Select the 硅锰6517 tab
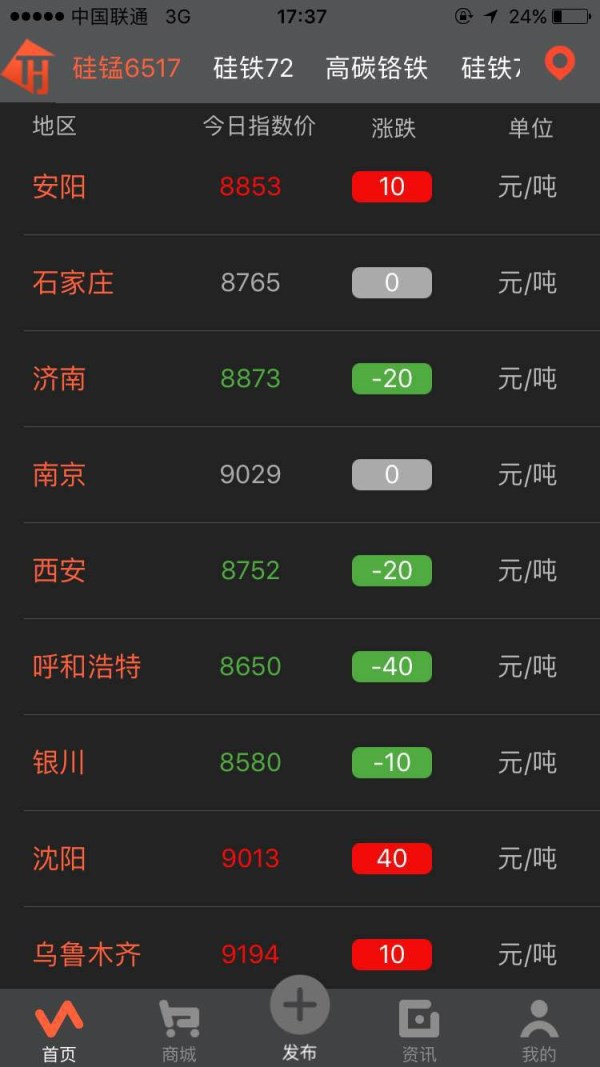Viewport: 600px width, 1067px height. (x=127, y=68)
